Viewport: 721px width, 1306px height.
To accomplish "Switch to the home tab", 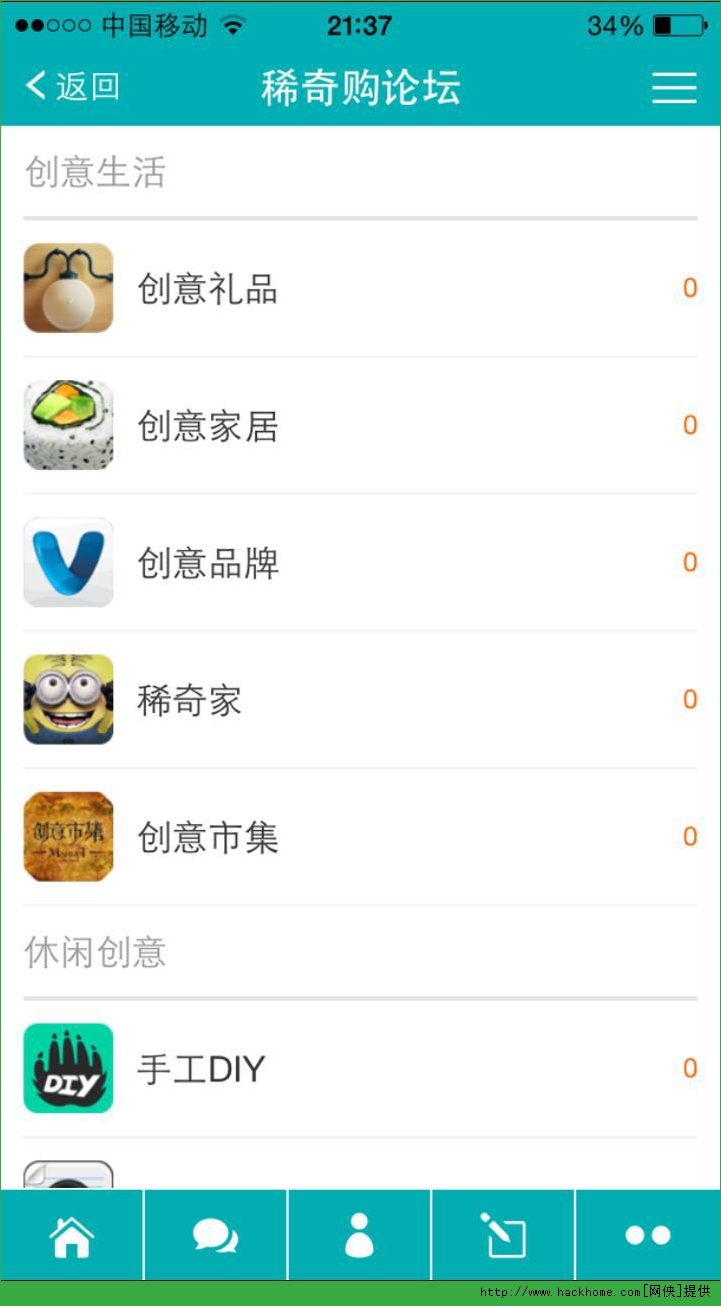I will [x=72, y=1236].
